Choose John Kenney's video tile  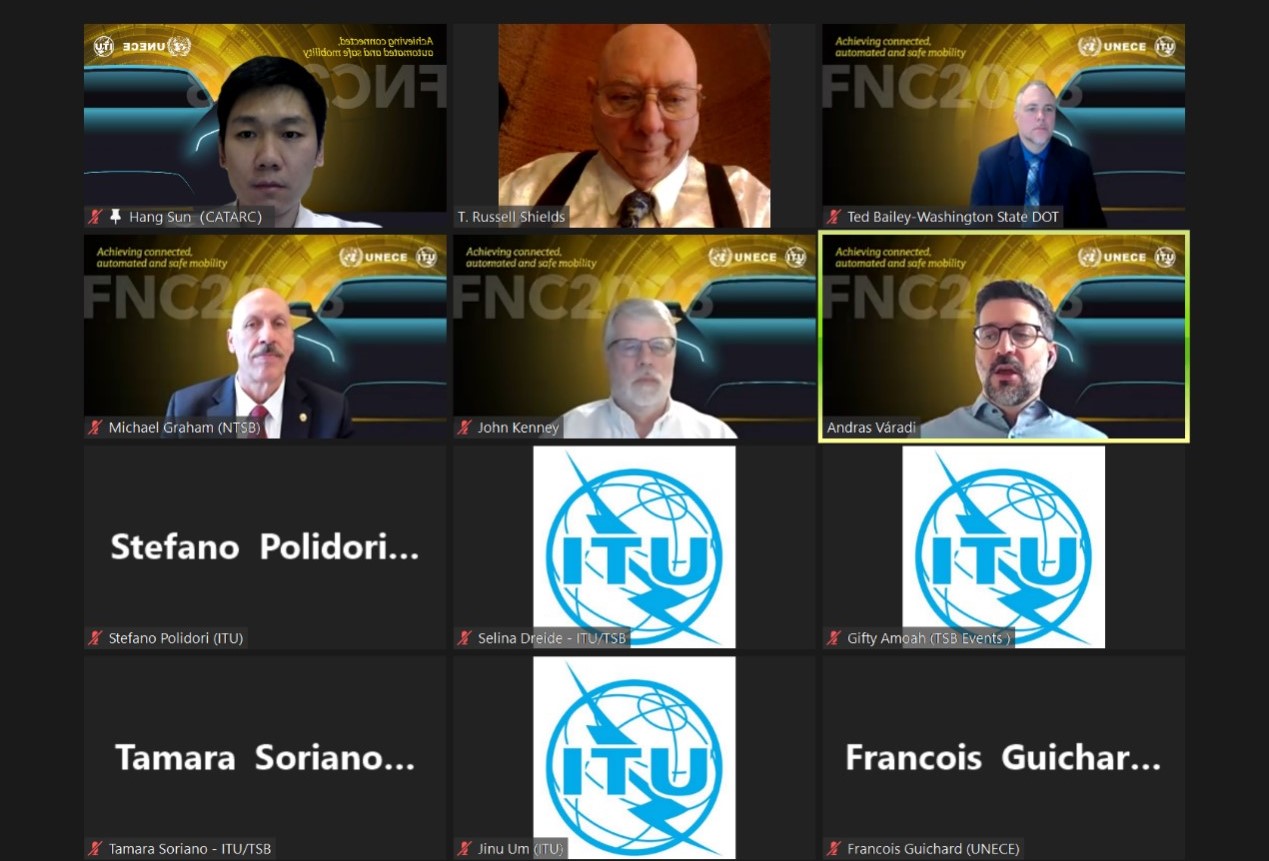[634, 337]
